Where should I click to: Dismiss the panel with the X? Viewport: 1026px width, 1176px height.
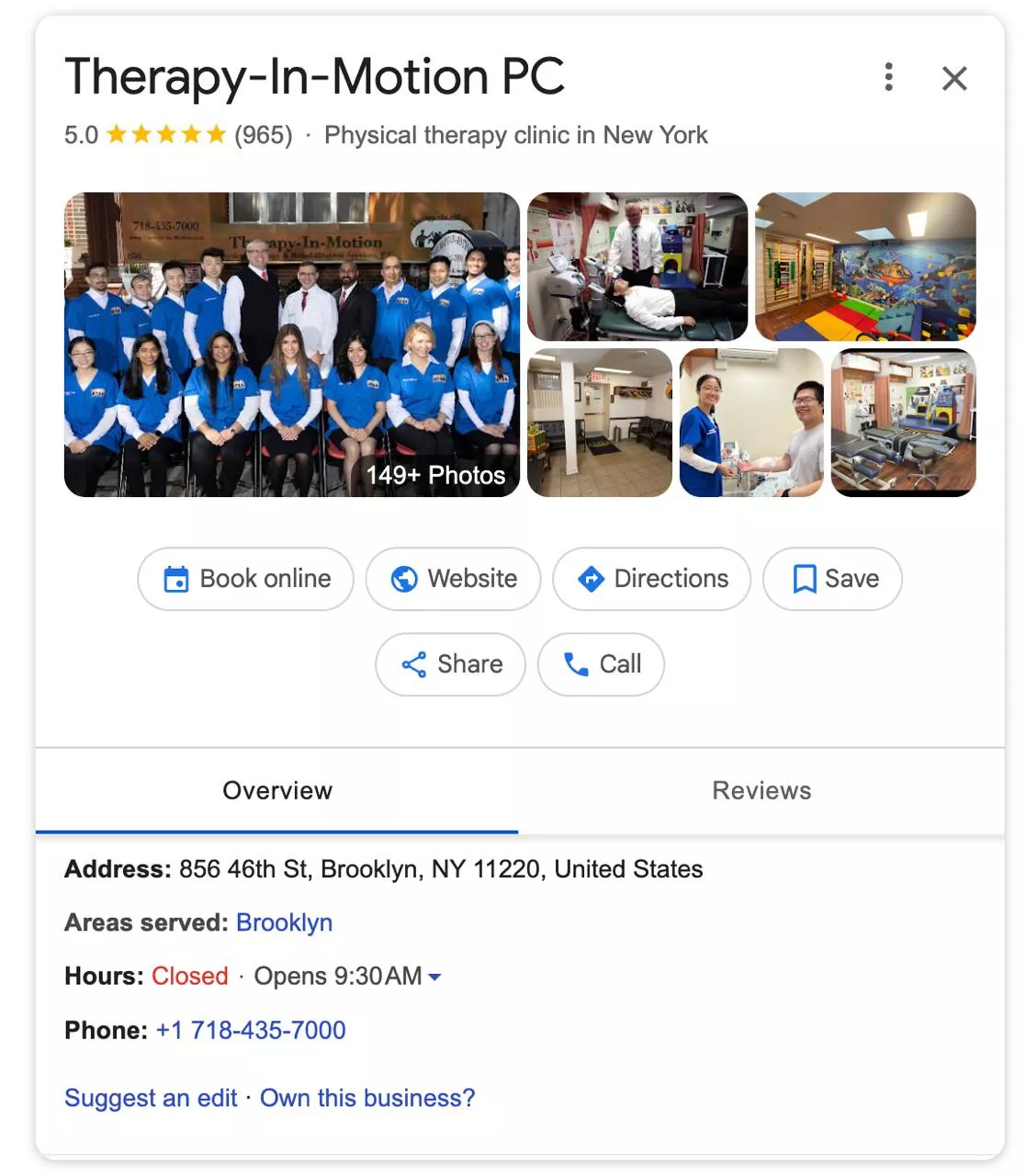954,78
